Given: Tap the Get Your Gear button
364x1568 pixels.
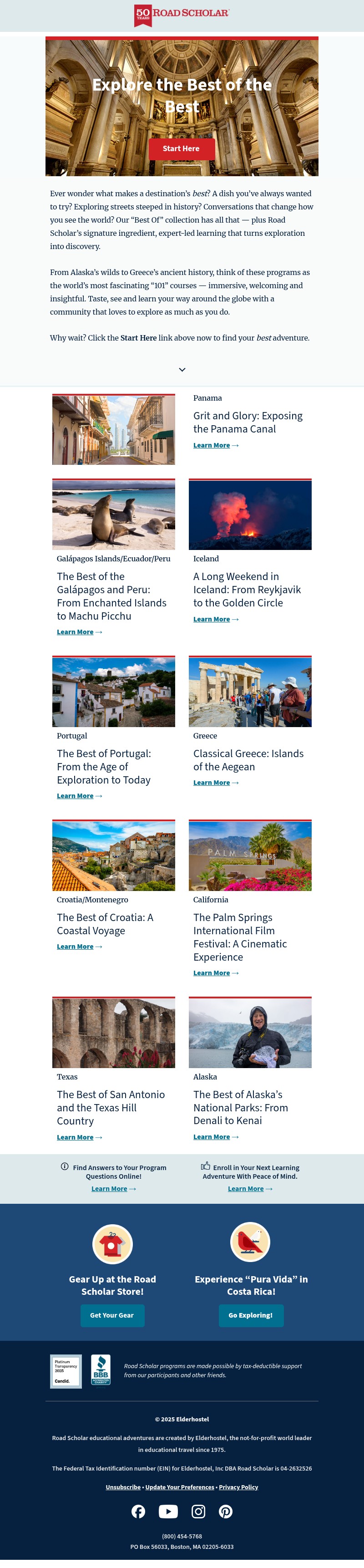Looking at the screenshot, I should [x=112, y=1315].
